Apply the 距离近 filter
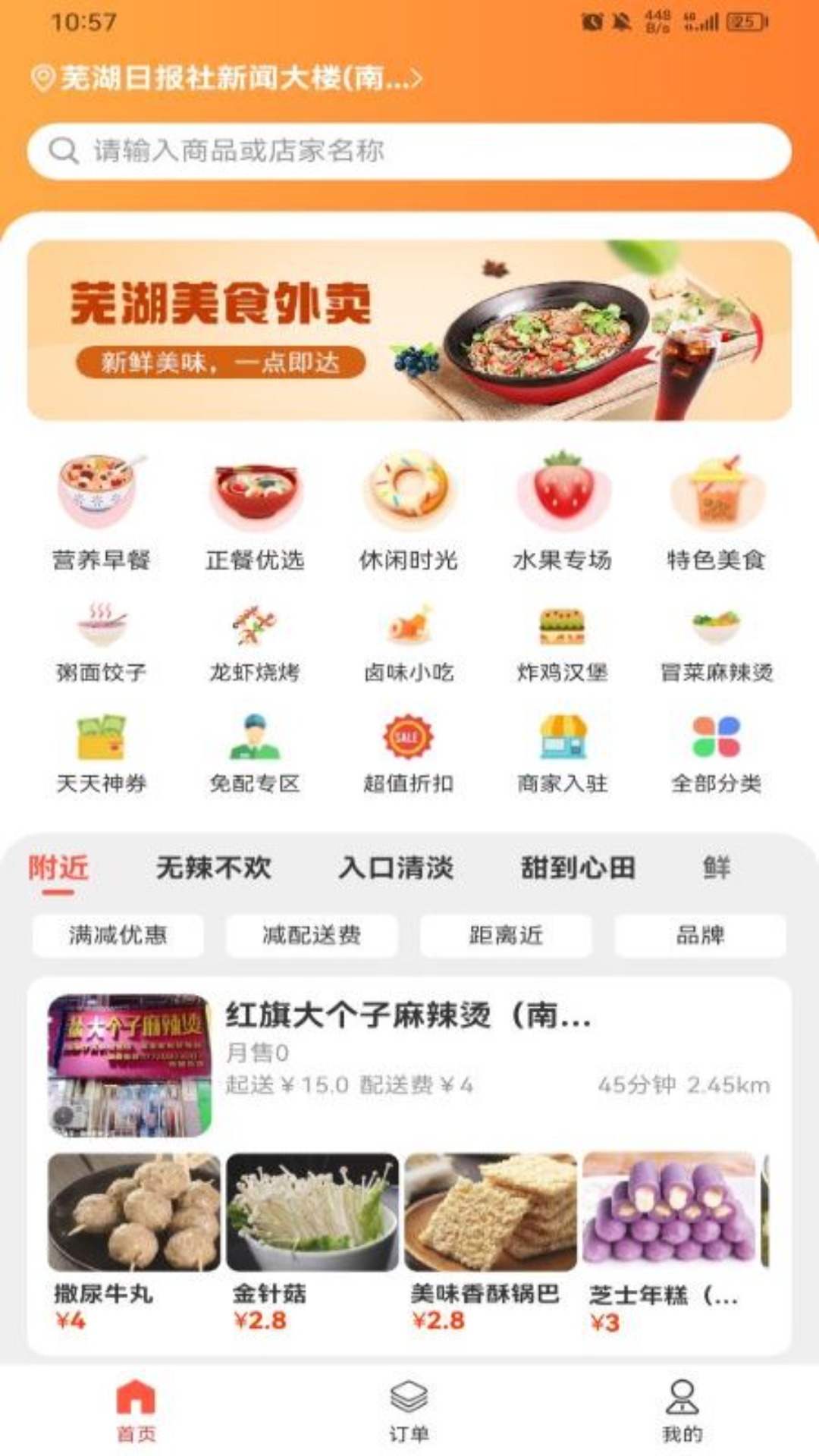Viewport: 819px width, 1456px height. click(x=506, y=935)
